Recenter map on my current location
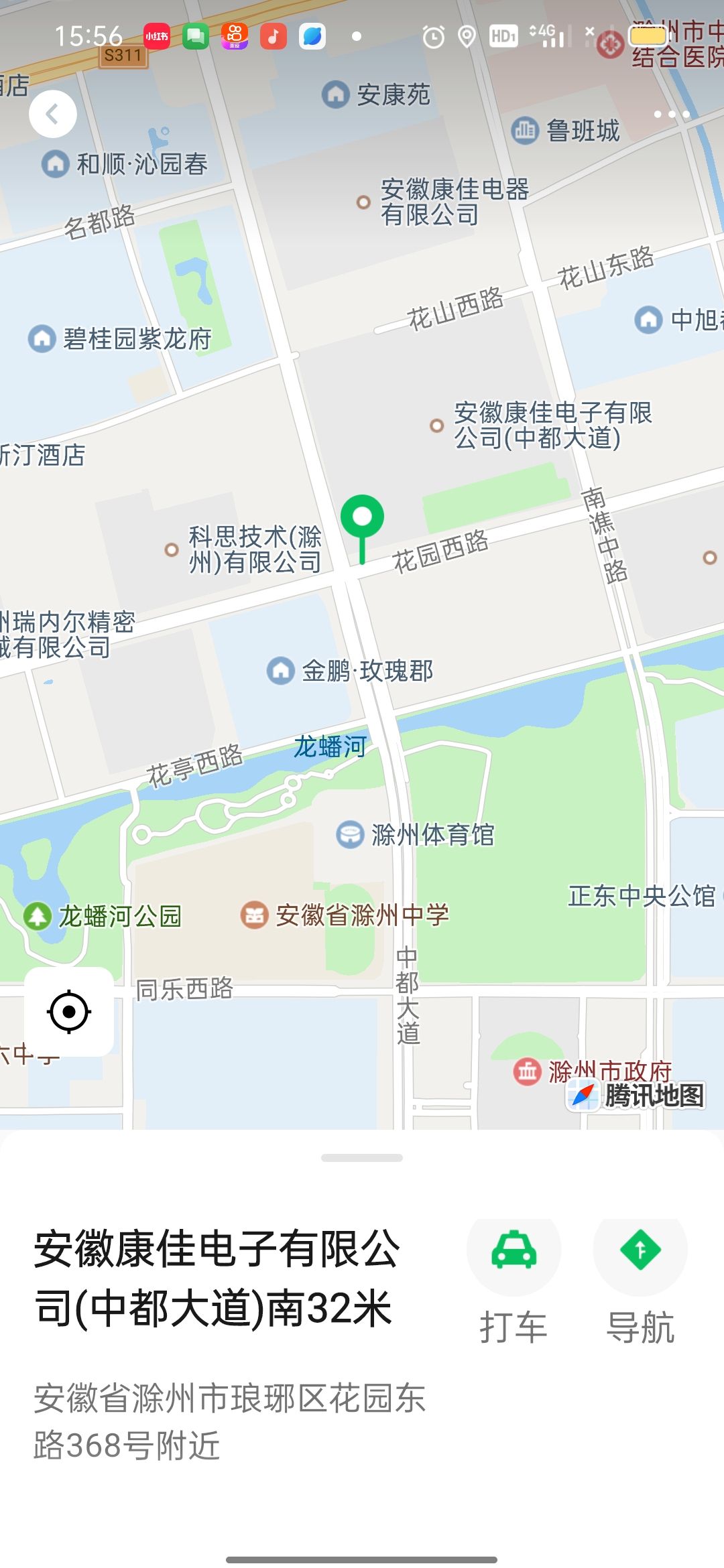The height and width of the screenshot is (1568, 724). 69,1012
